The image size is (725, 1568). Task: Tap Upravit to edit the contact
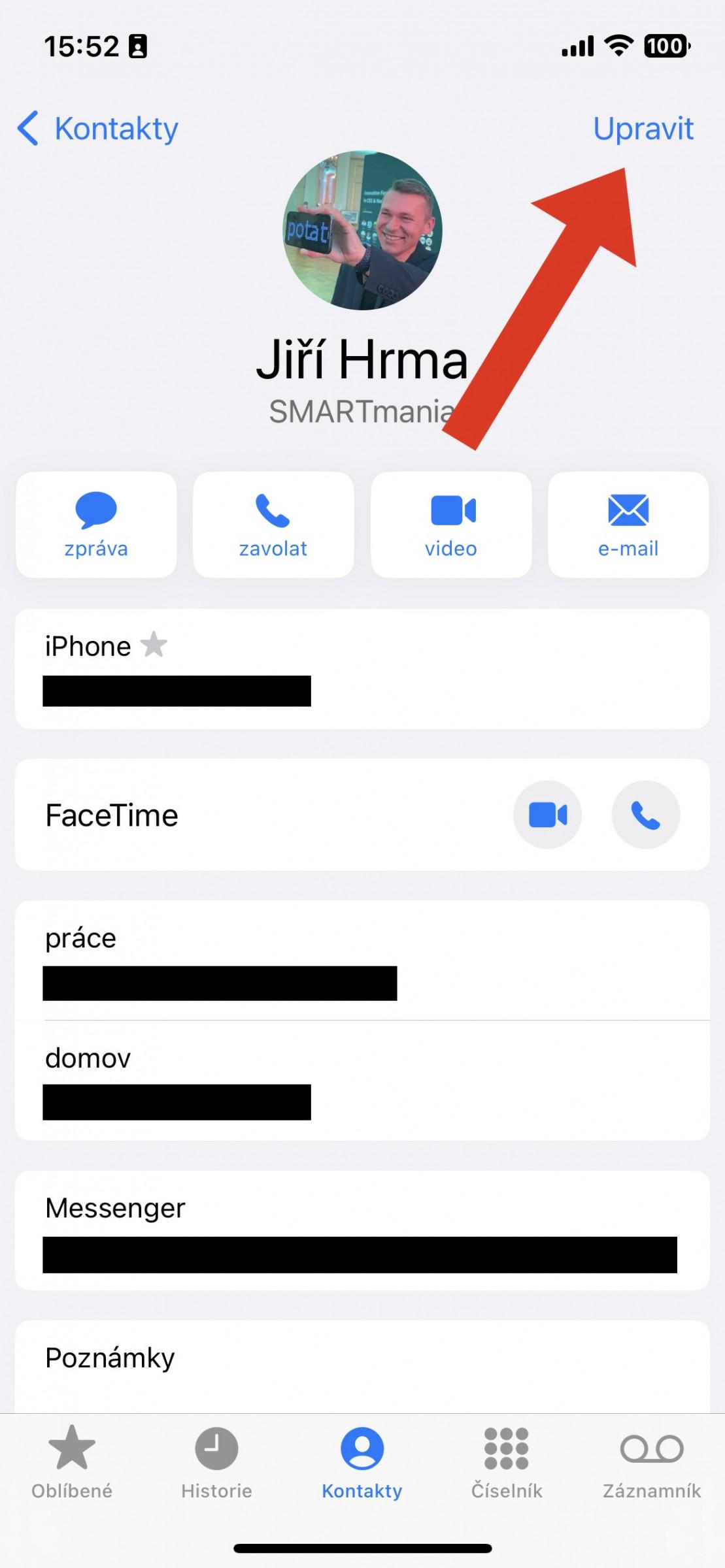pyautogui.click(x=643, y=129)
